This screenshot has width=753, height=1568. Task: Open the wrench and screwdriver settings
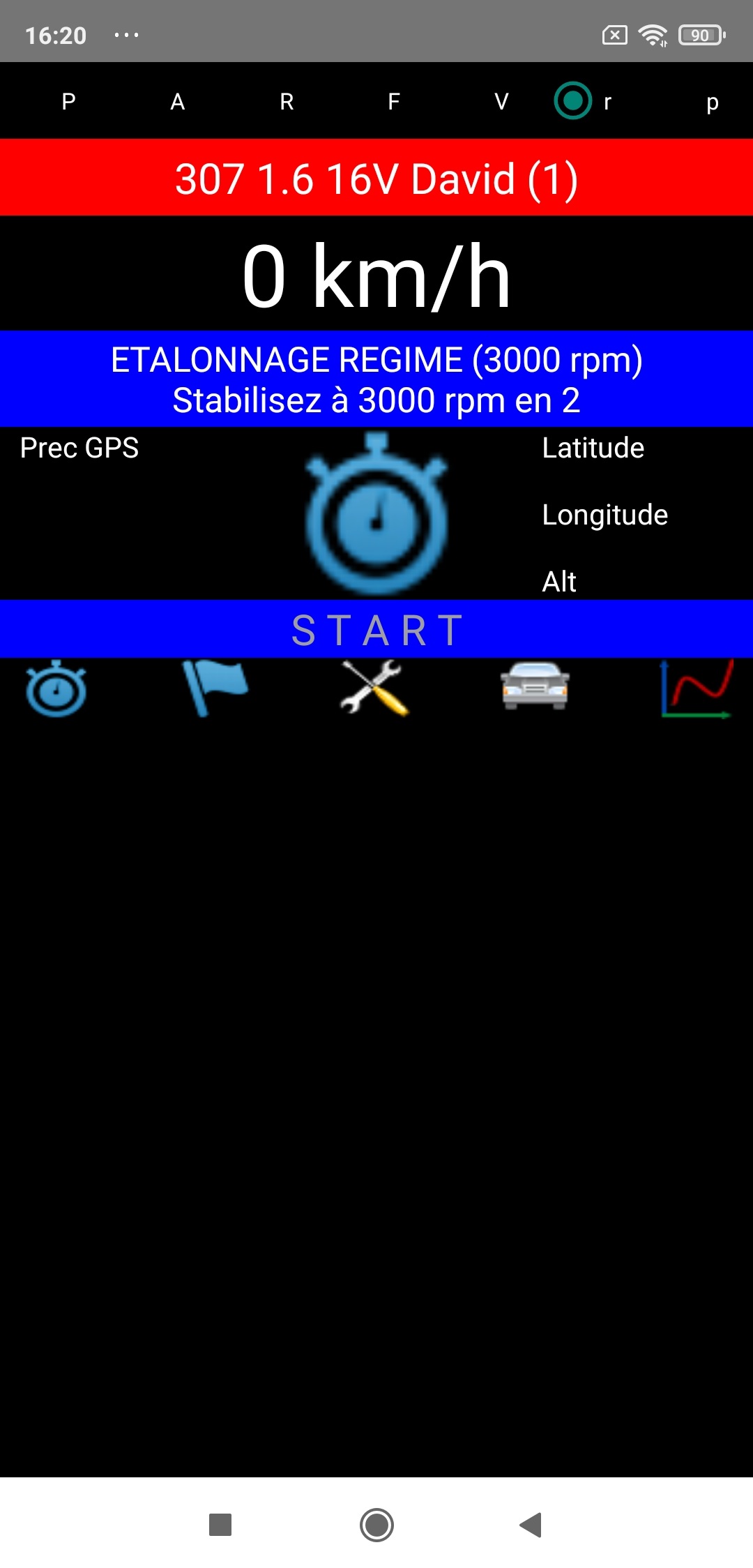[375, 689]
